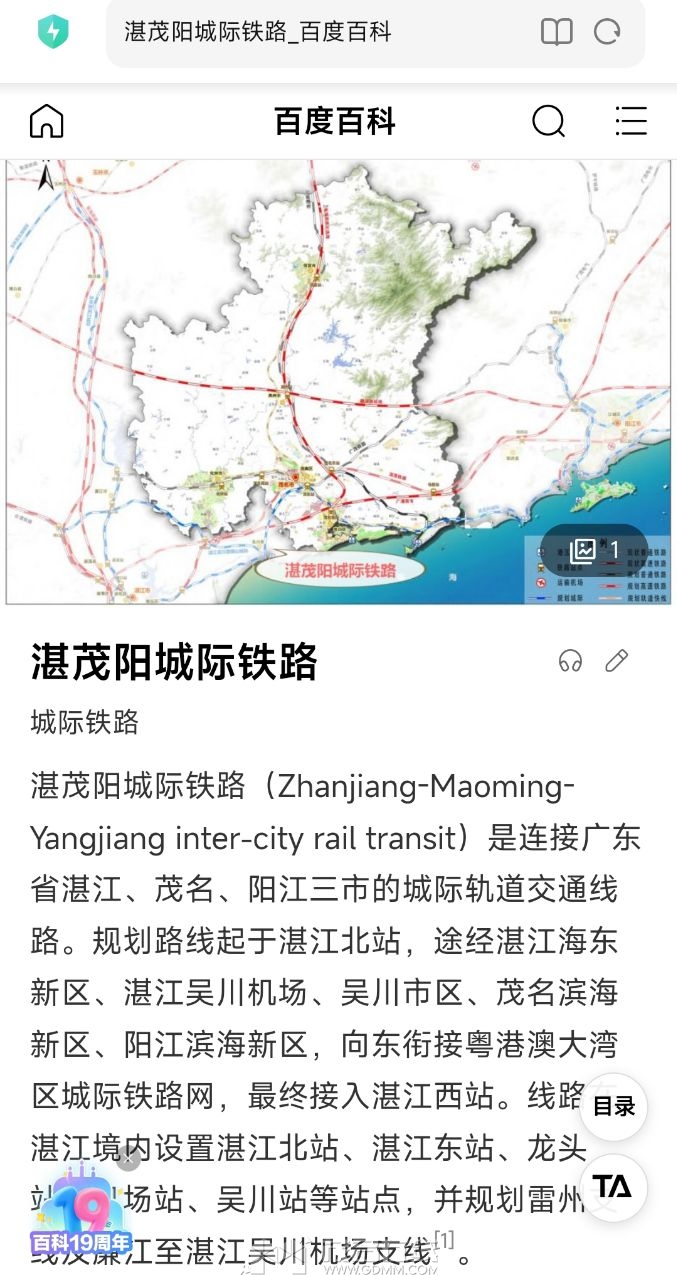Go to Baidu Baike home
Image resolution: width=677 pixels, height=1280 pixels.
[47, 121]
